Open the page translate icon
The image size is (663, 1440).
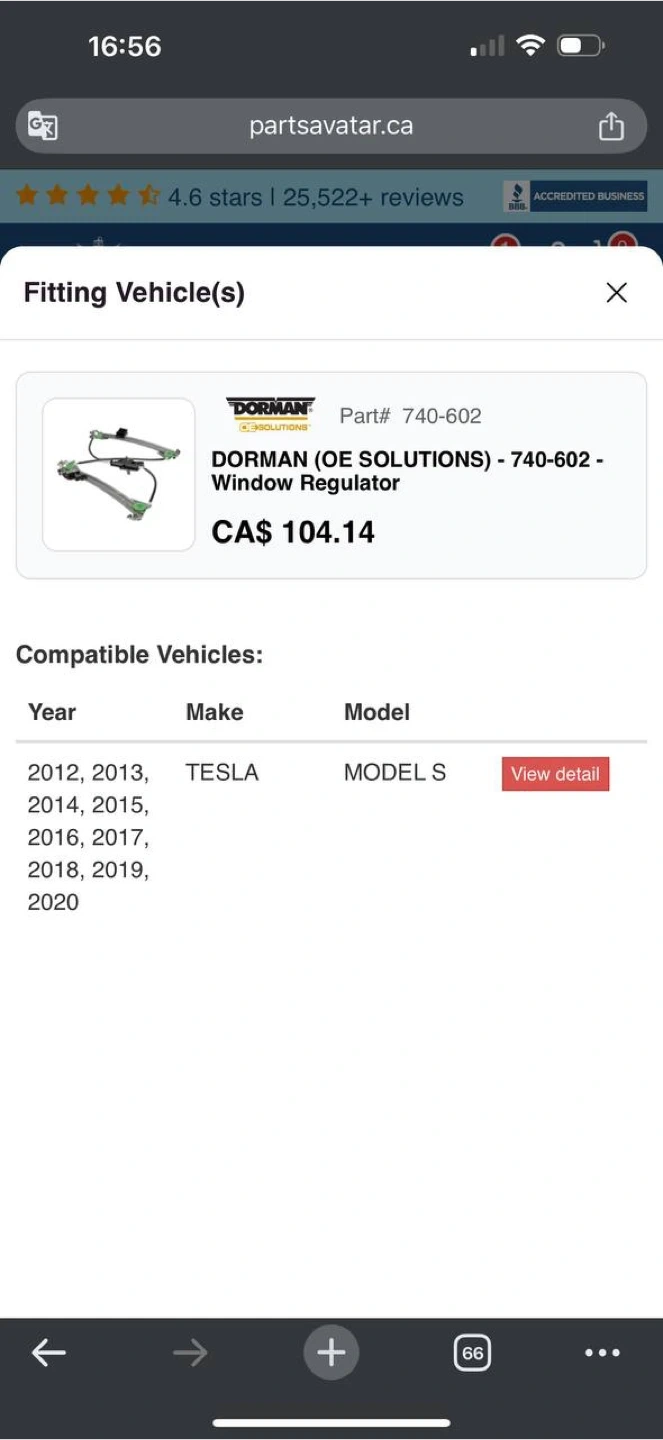point(43,126)
